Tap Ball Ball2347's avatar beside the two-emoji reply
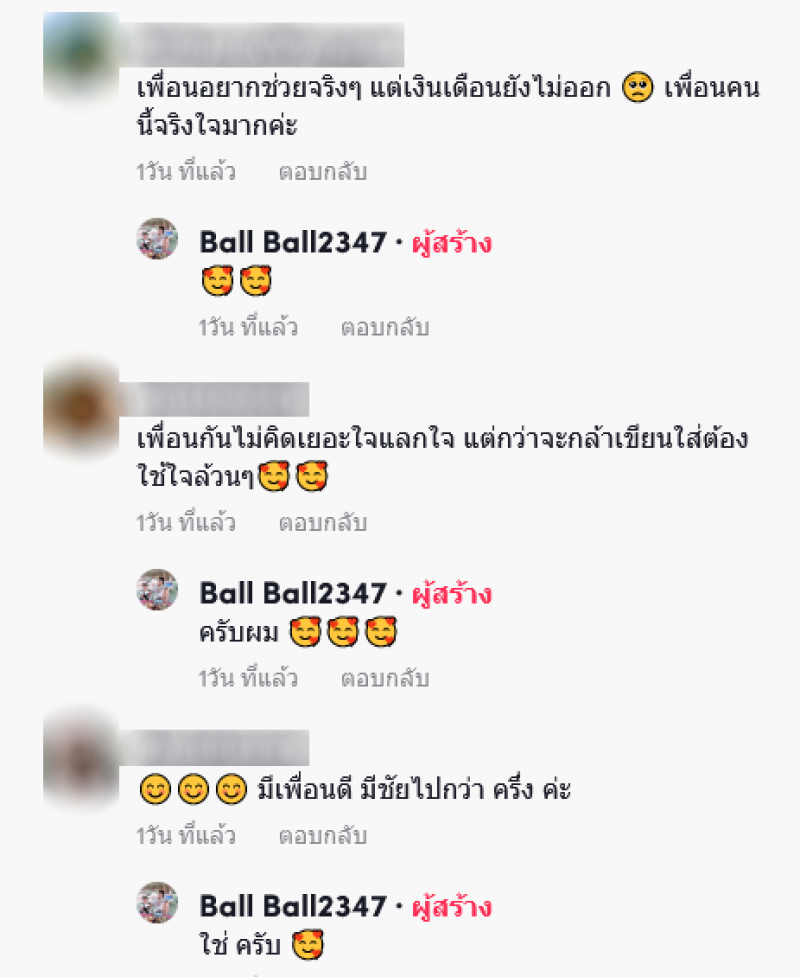This screenshot has height=977, width=800. [157, 238]
